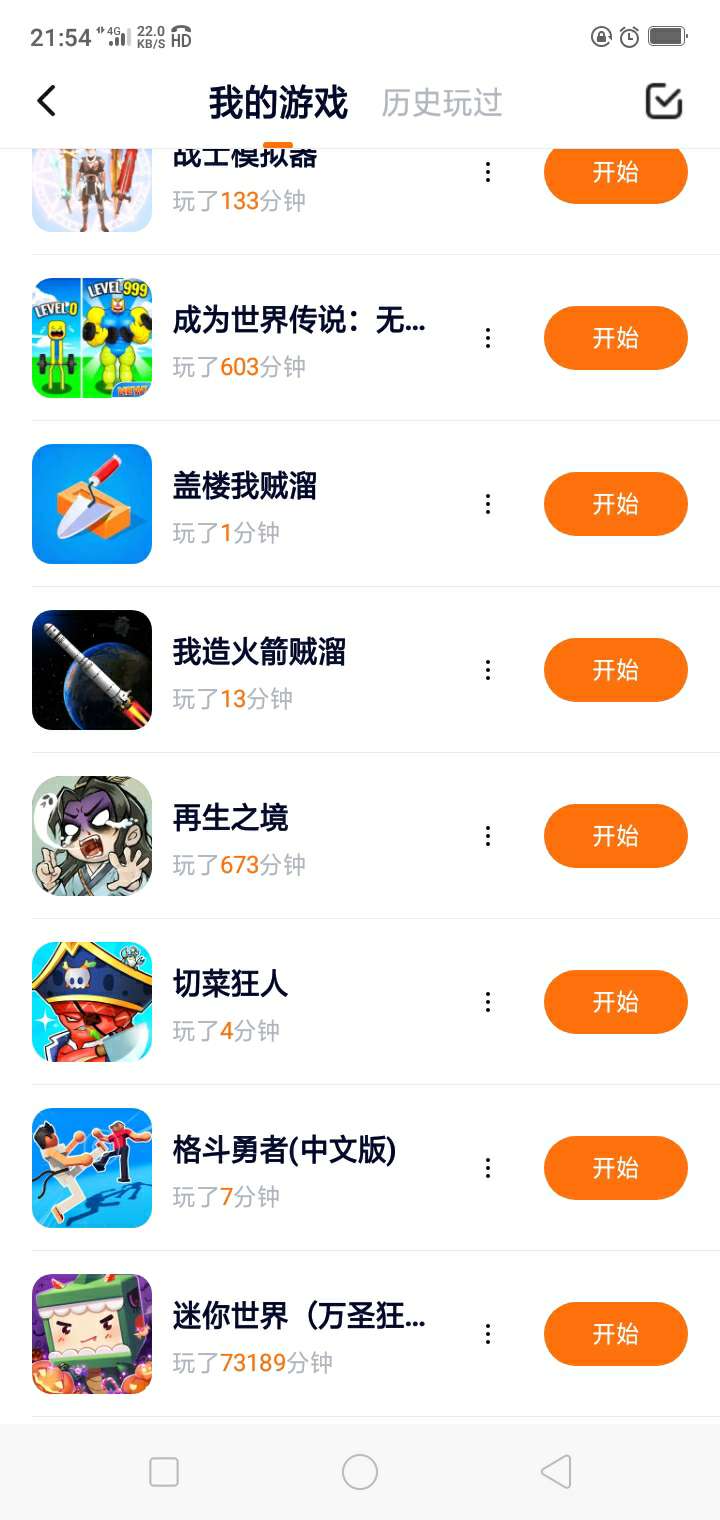
Task: Open more options for 迷你世界
Action: coord(488,1334)
